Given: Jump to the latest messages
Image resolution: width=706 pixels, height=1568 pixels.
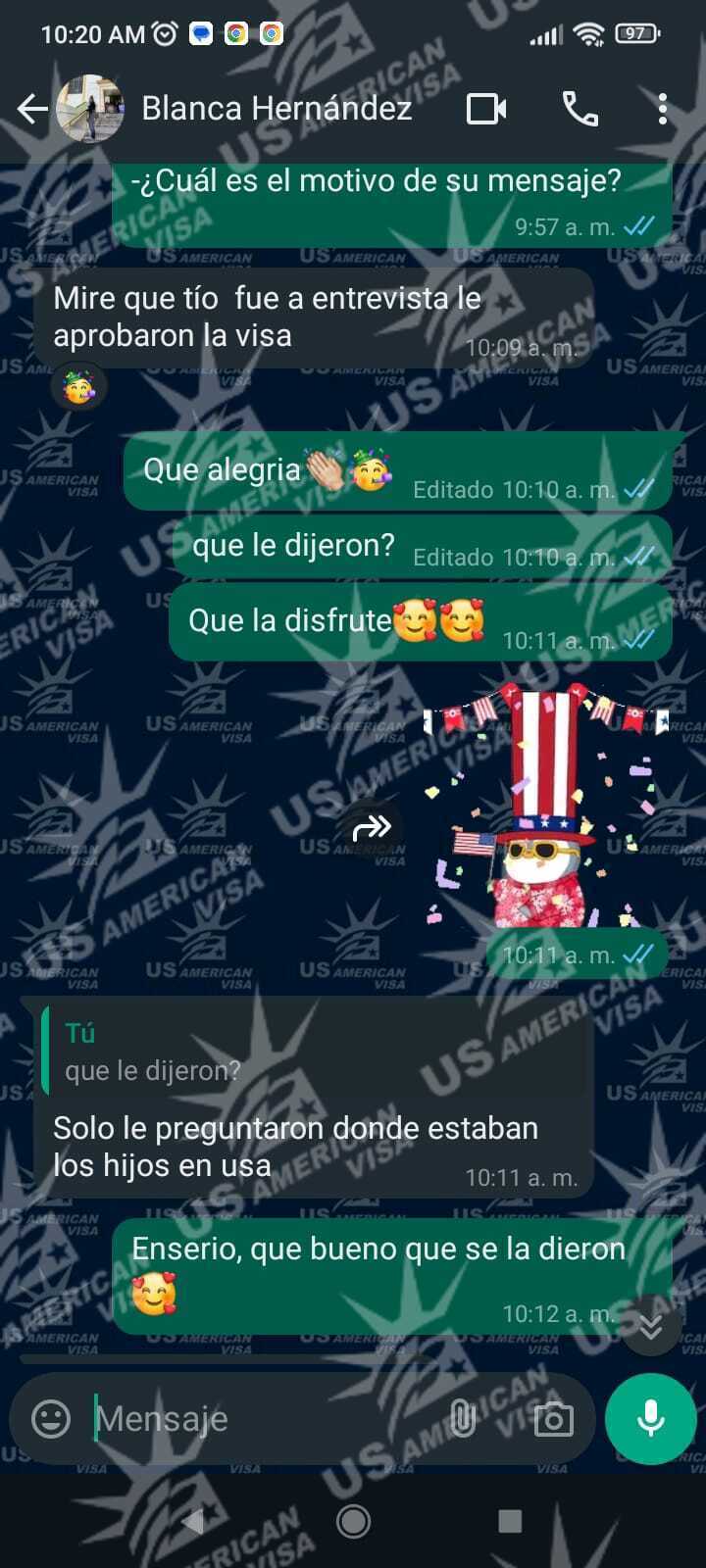Looking at the screenshot, I should [650, 1327].
